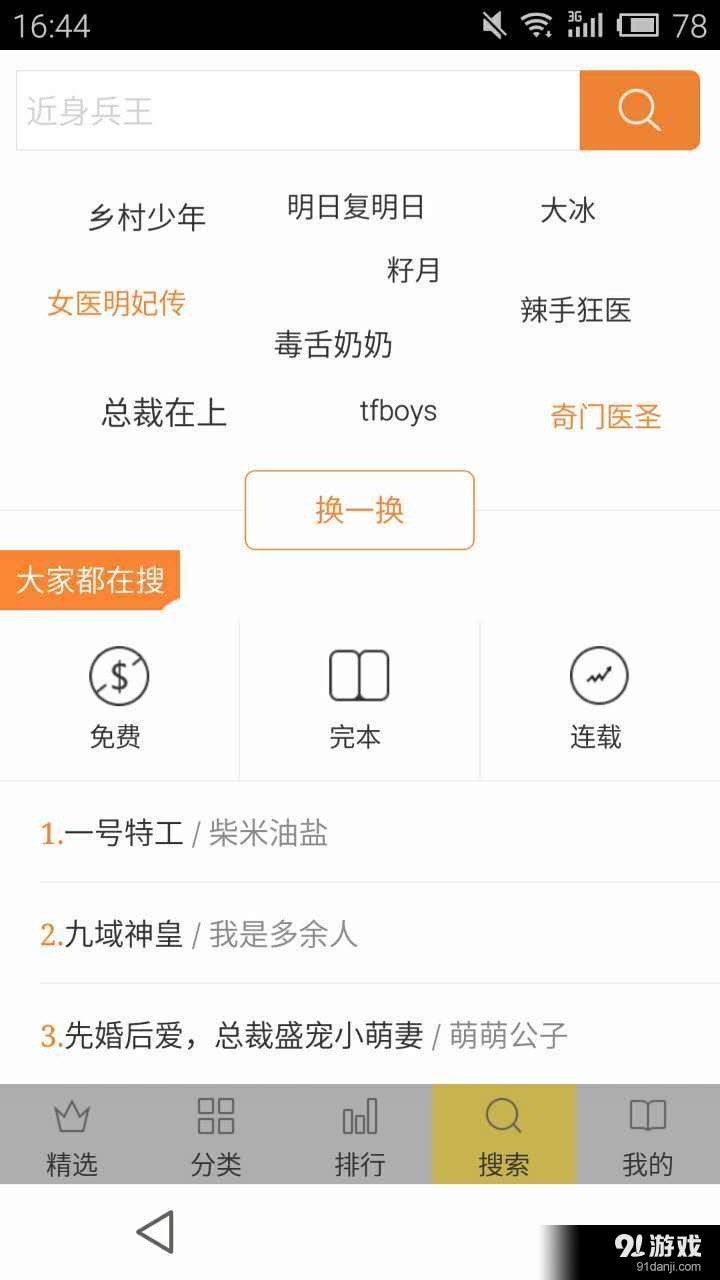Tap the keyword tfboys
The image size is (720, 1280).
point(397,411)
